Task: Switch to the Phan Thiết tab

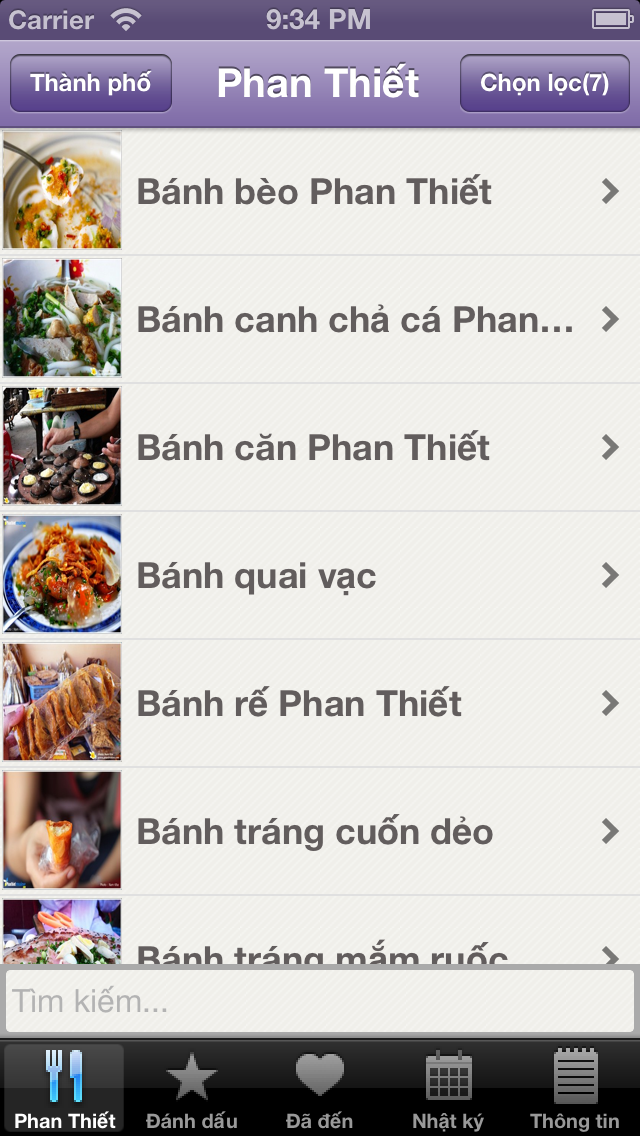Action: (65, 1090)
